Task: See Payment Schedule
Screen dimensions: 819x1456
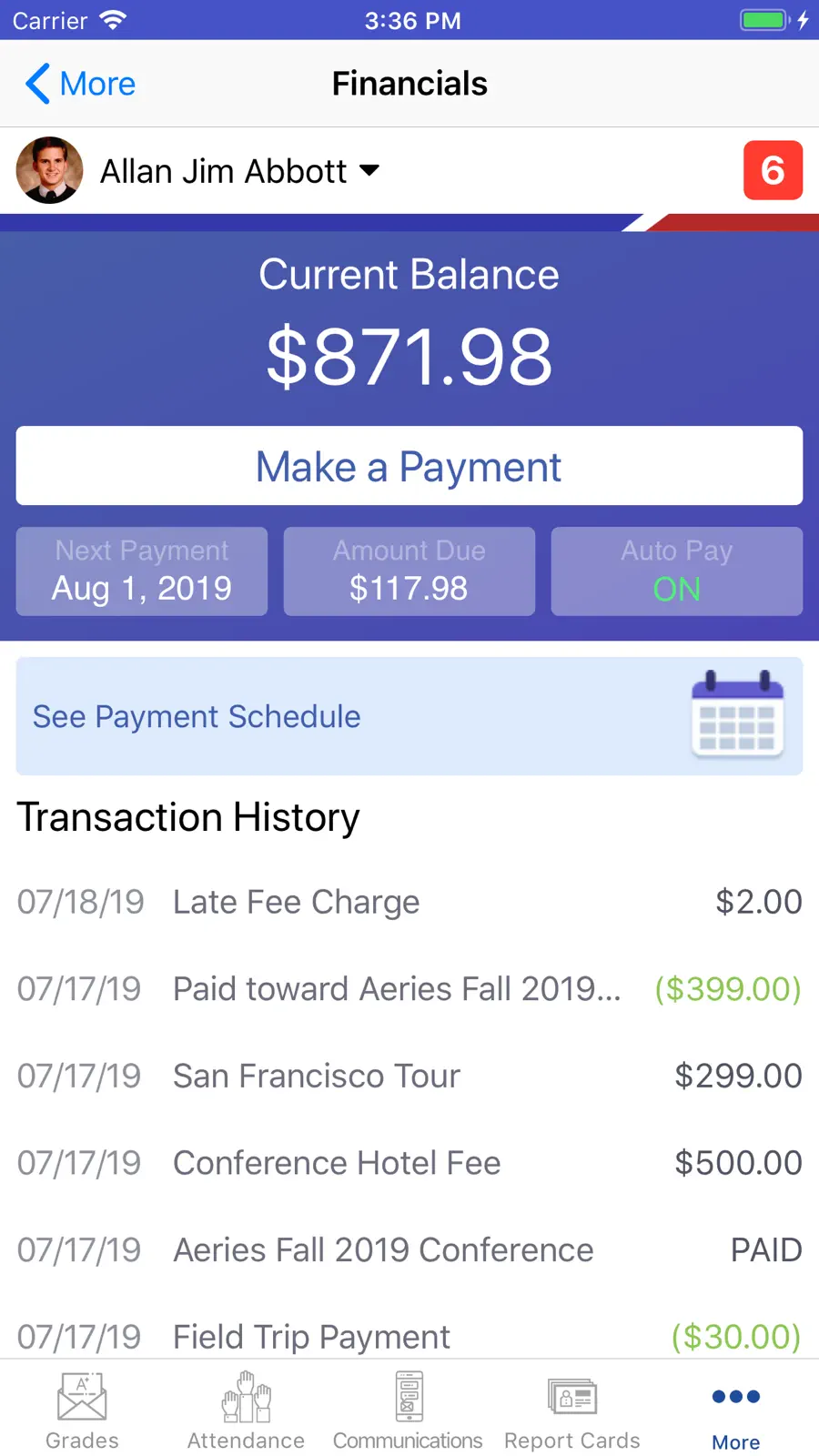Action: (x=409, y=716)
